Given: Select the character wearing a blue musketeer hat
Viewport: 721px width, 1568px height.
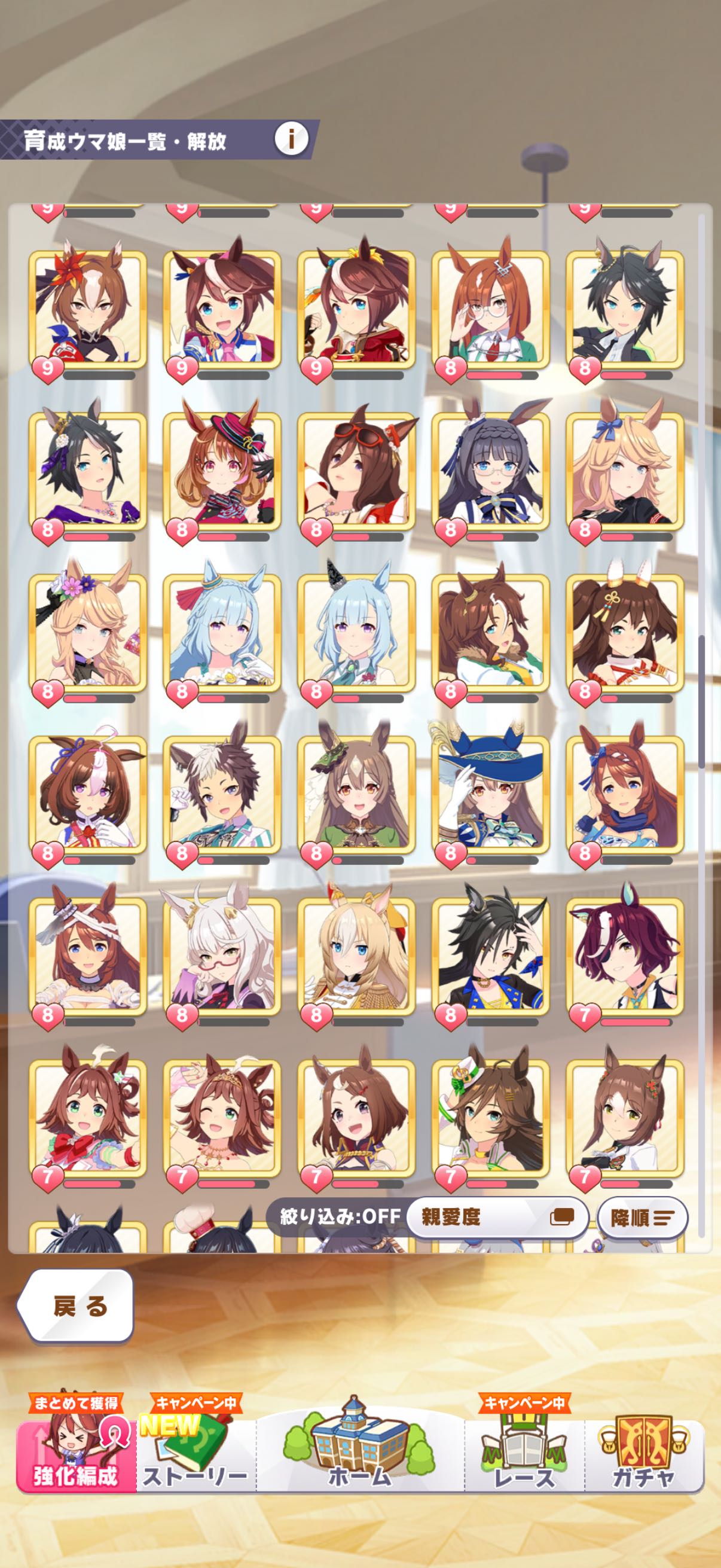Looking at the screenshot, I should pos(490,793).
